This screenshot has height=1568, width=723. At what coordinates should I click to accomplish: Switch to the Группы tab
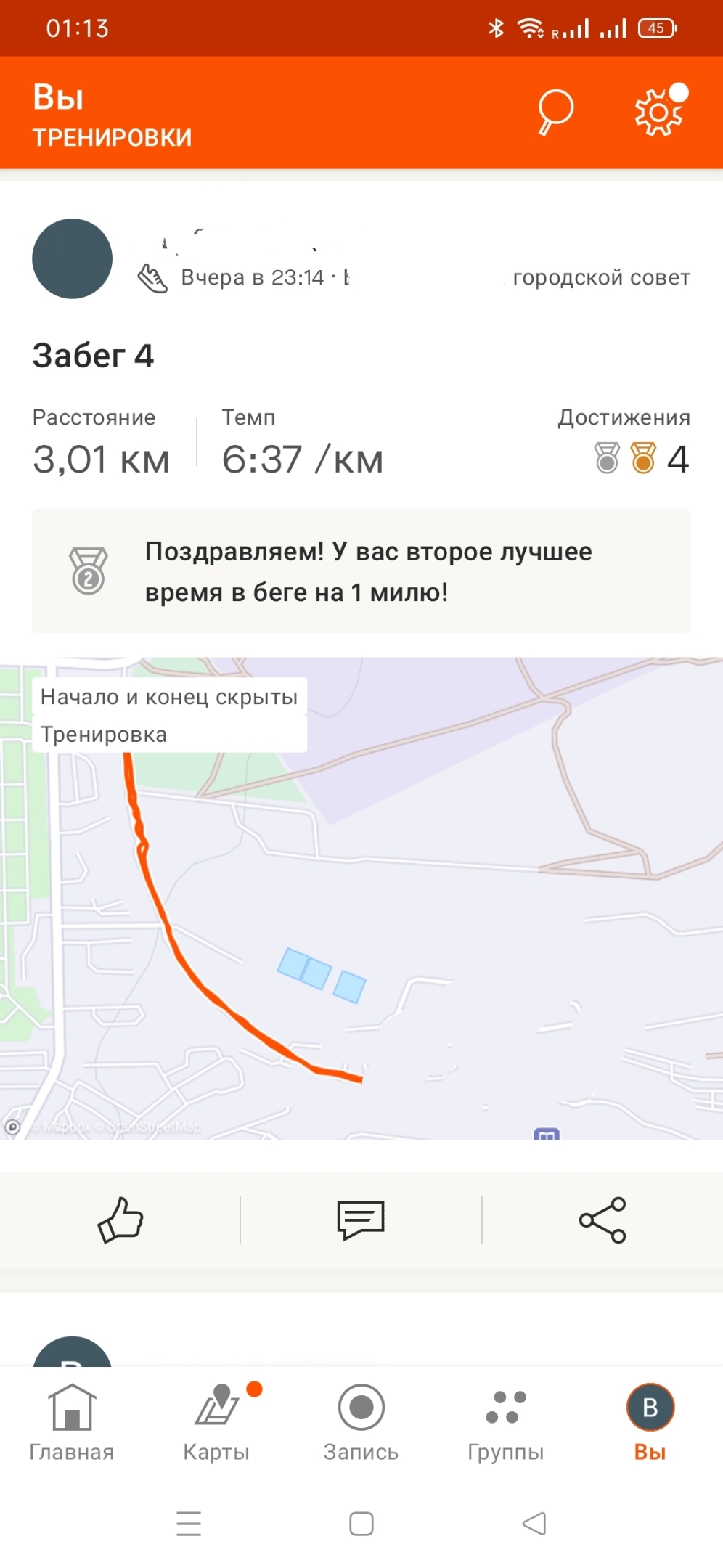point(506,1421)
